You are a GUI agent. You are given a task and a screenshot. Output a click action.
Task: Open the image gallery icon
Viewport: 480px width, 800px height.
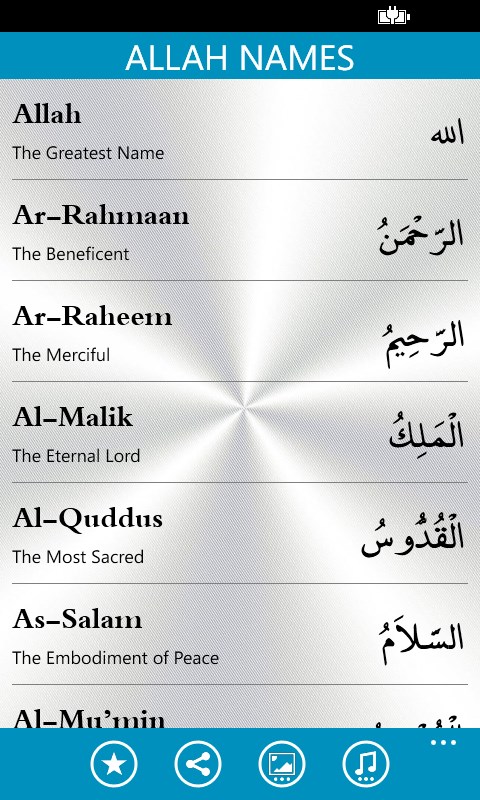click(x=282, y=764)
